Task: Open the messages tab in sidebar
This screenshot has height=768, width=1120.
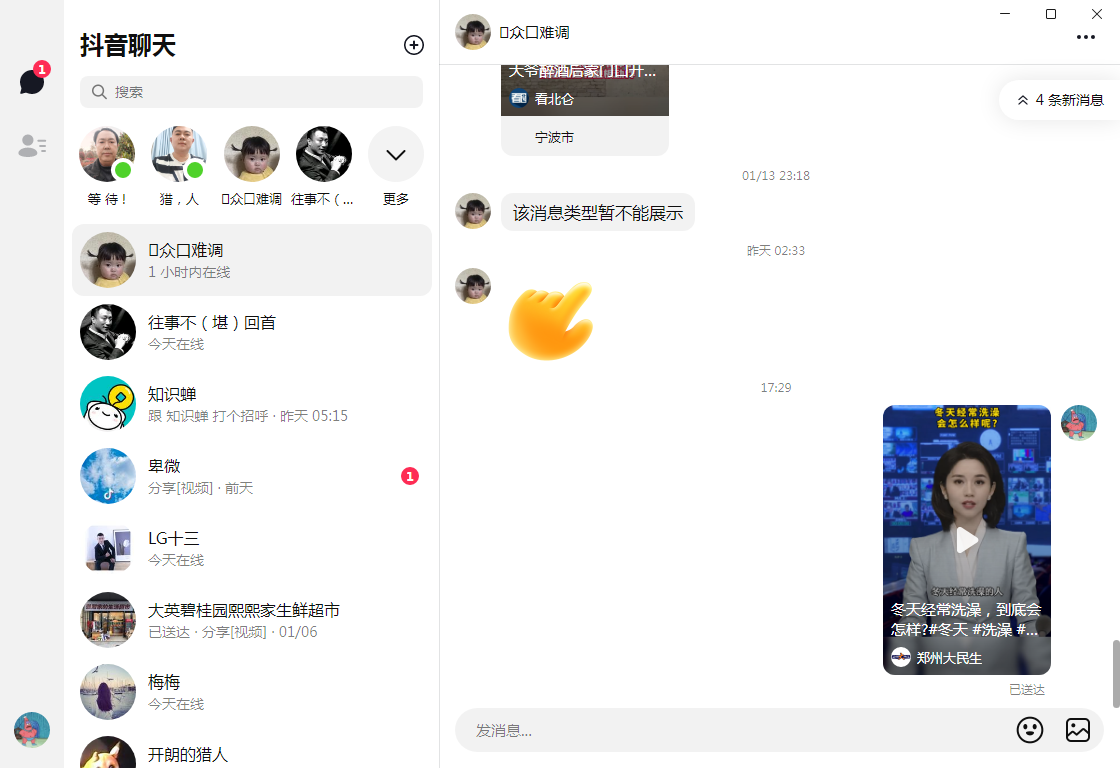Action: pyautogui.click(x=32, y=82)
